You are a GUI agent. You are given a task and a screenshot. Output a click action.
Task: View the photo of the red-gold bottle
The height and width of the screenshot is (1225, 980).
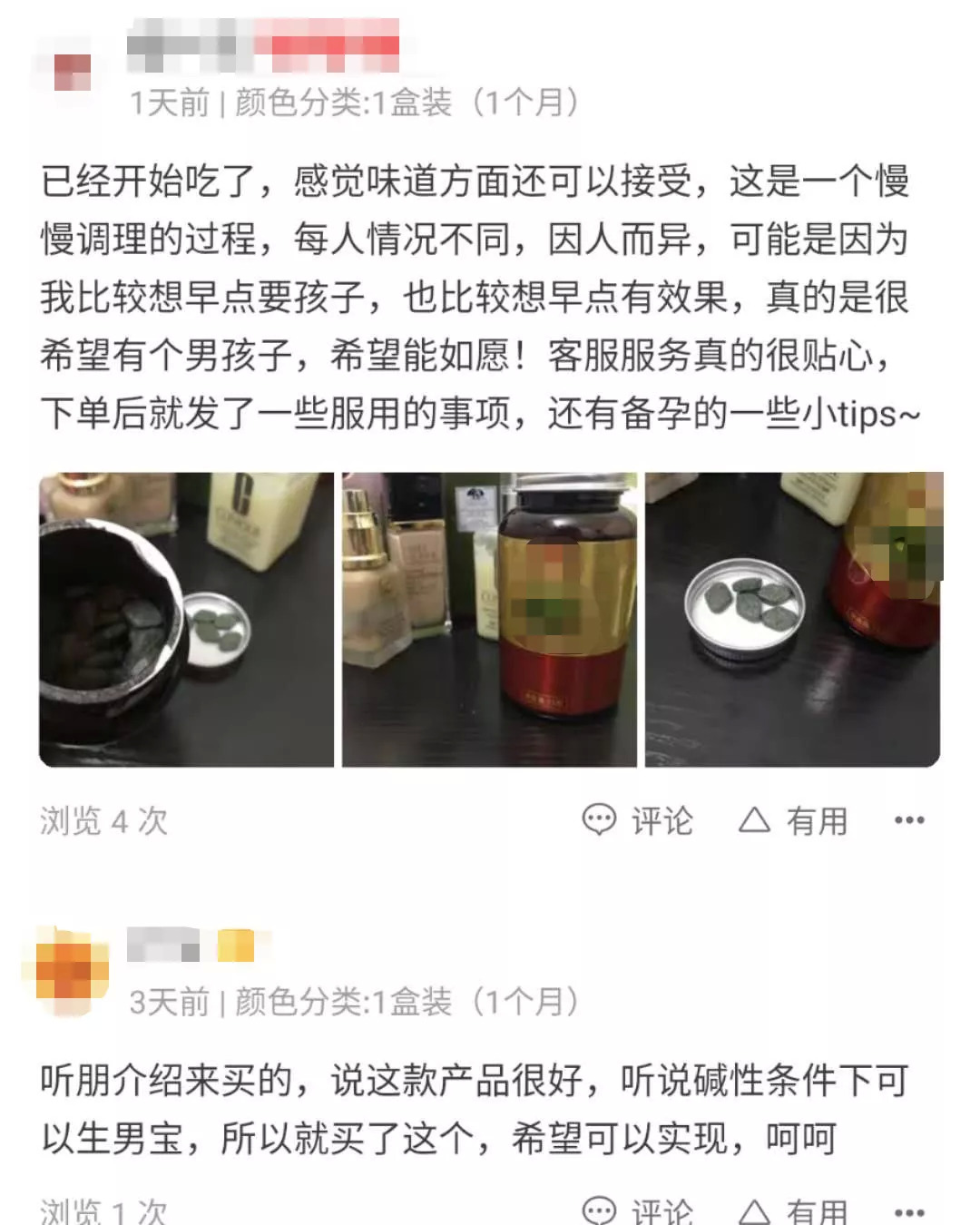pos(489,619)
